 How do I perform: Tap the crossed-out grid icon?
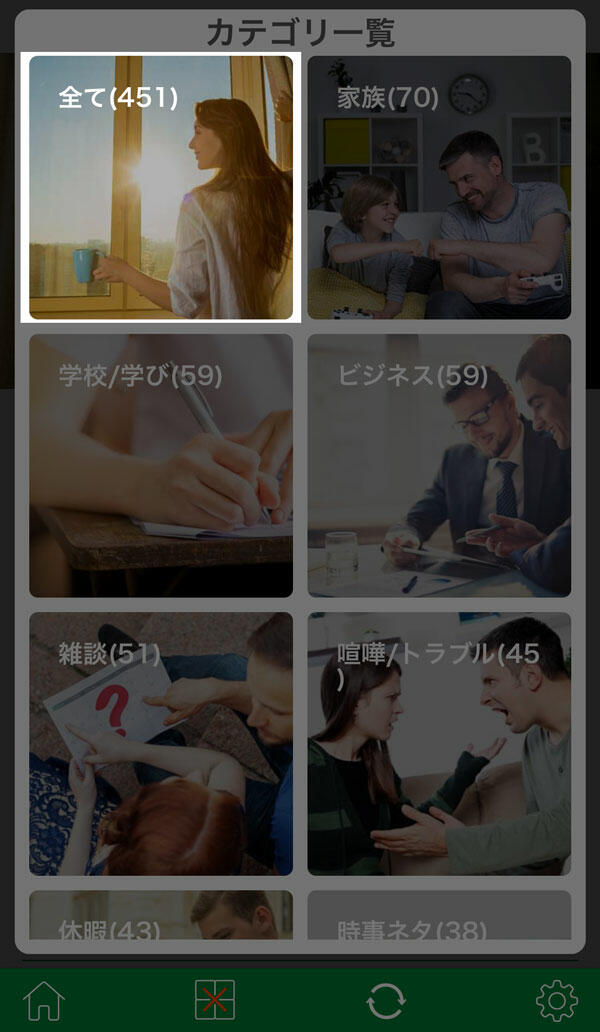pyautogui.click(x=215, y=1000)
